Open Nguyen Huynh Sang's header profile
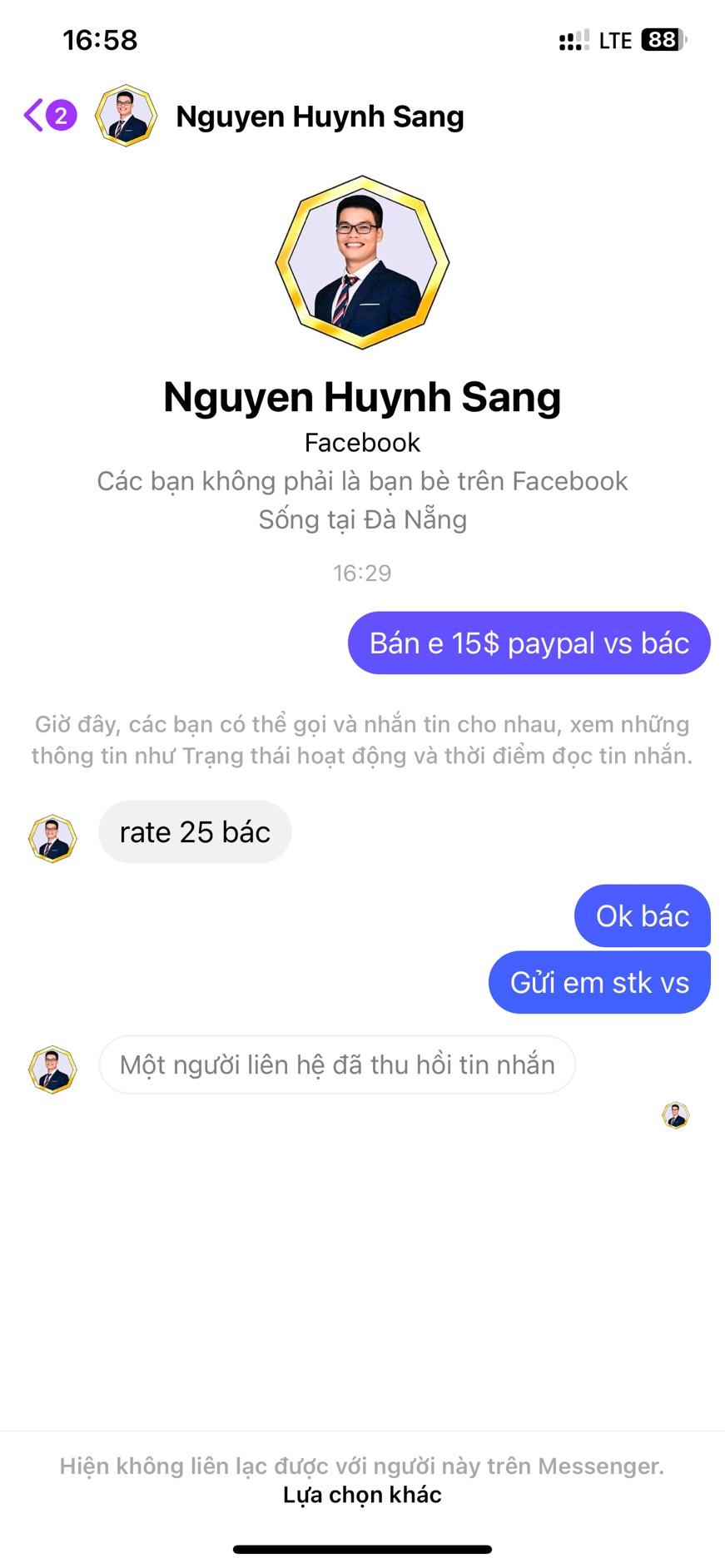725x1568 pixels. (320, 117)
